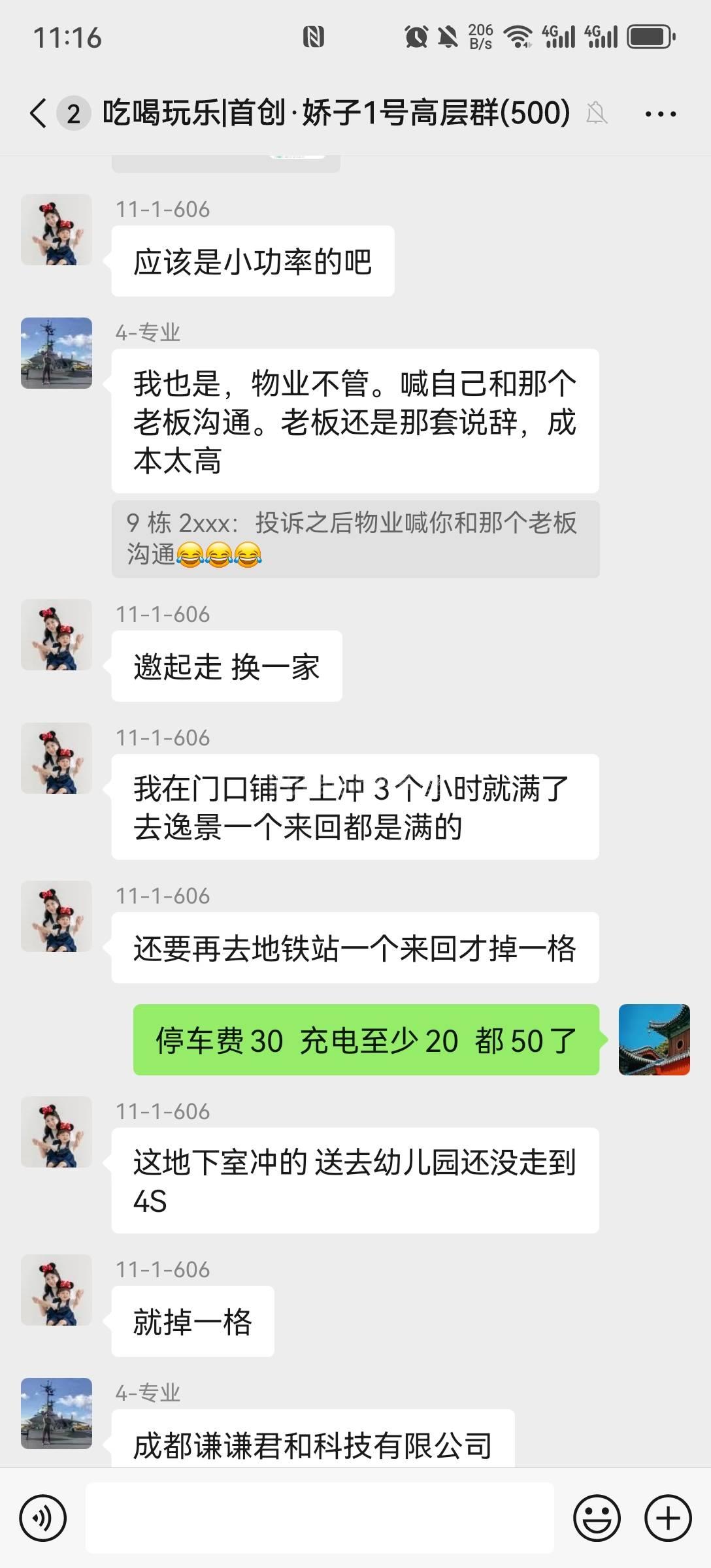Open 11-1-606's avatar beside 邀起走 换一家
The image size is (711, 1568).
(57, 634)
